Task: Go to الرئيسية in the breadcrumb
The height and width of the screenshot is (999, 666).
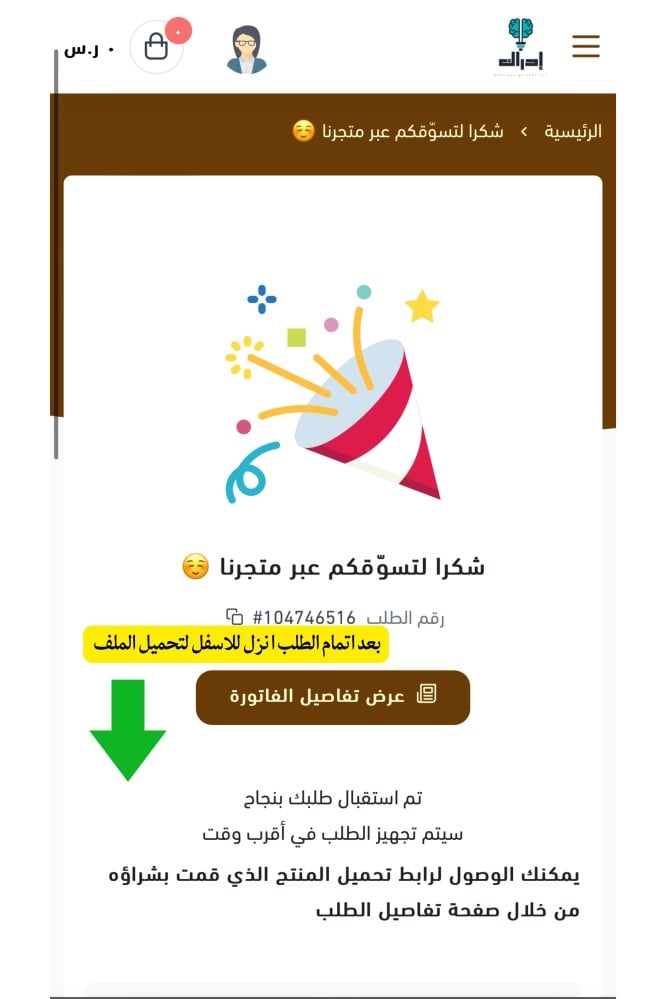Action: (x=573, y=132)
